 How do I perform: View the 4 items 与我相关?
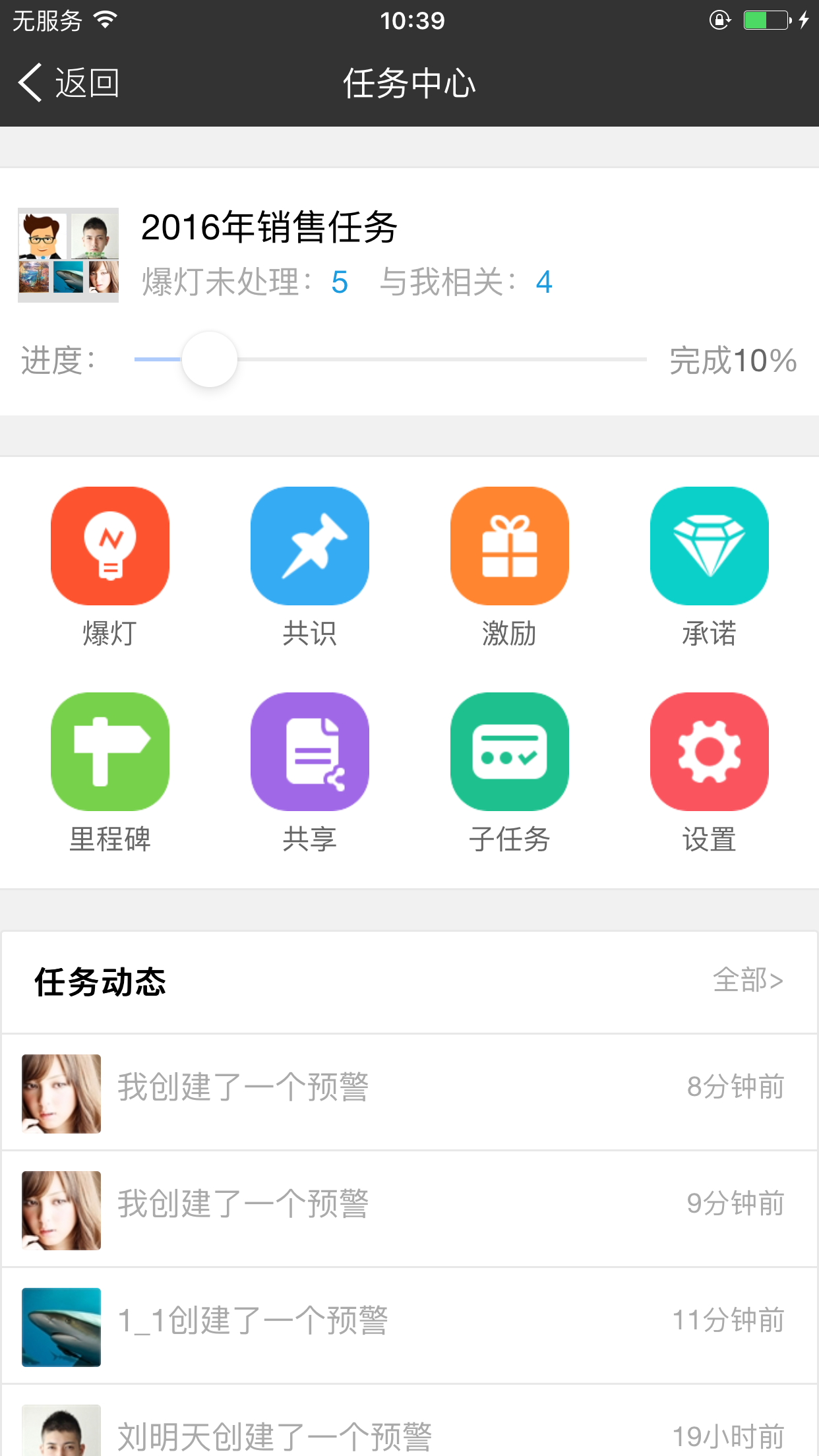[543, 282]
